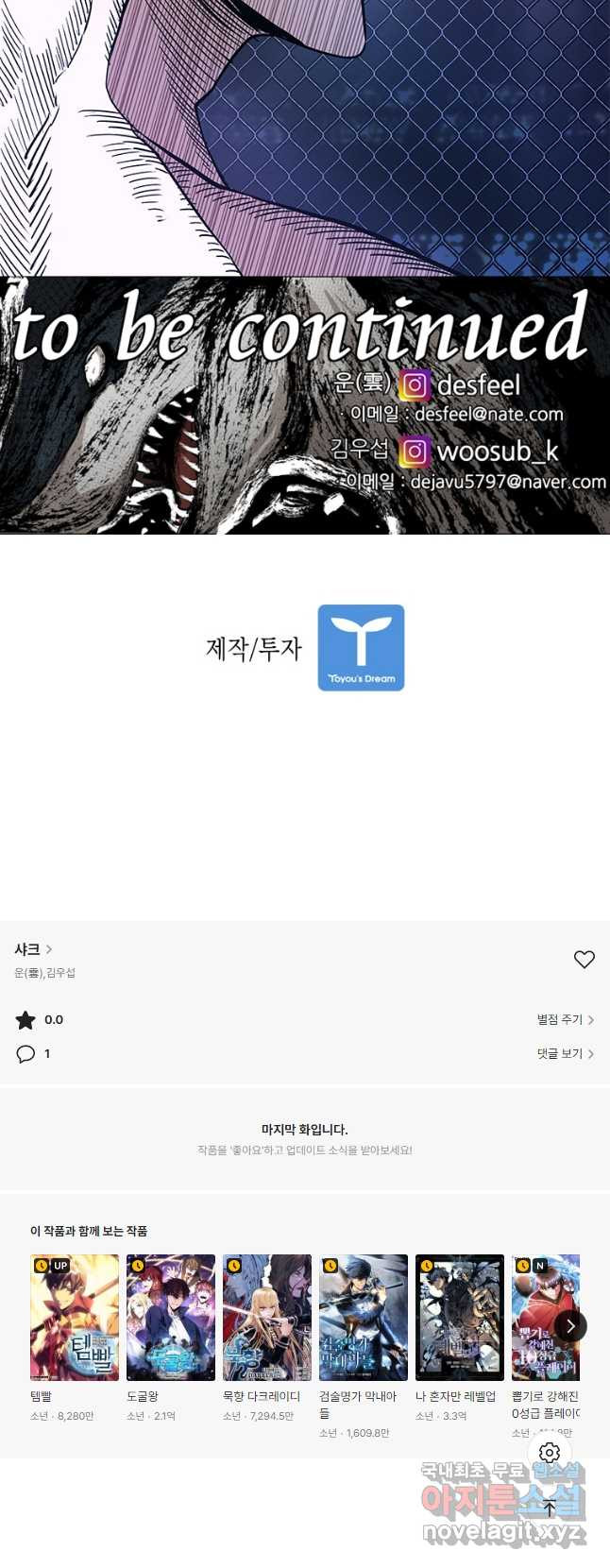610x1568 pixels.
Task: Open the 나 혼자만 레벨업 recommended series
Action: click(460, 1318)
